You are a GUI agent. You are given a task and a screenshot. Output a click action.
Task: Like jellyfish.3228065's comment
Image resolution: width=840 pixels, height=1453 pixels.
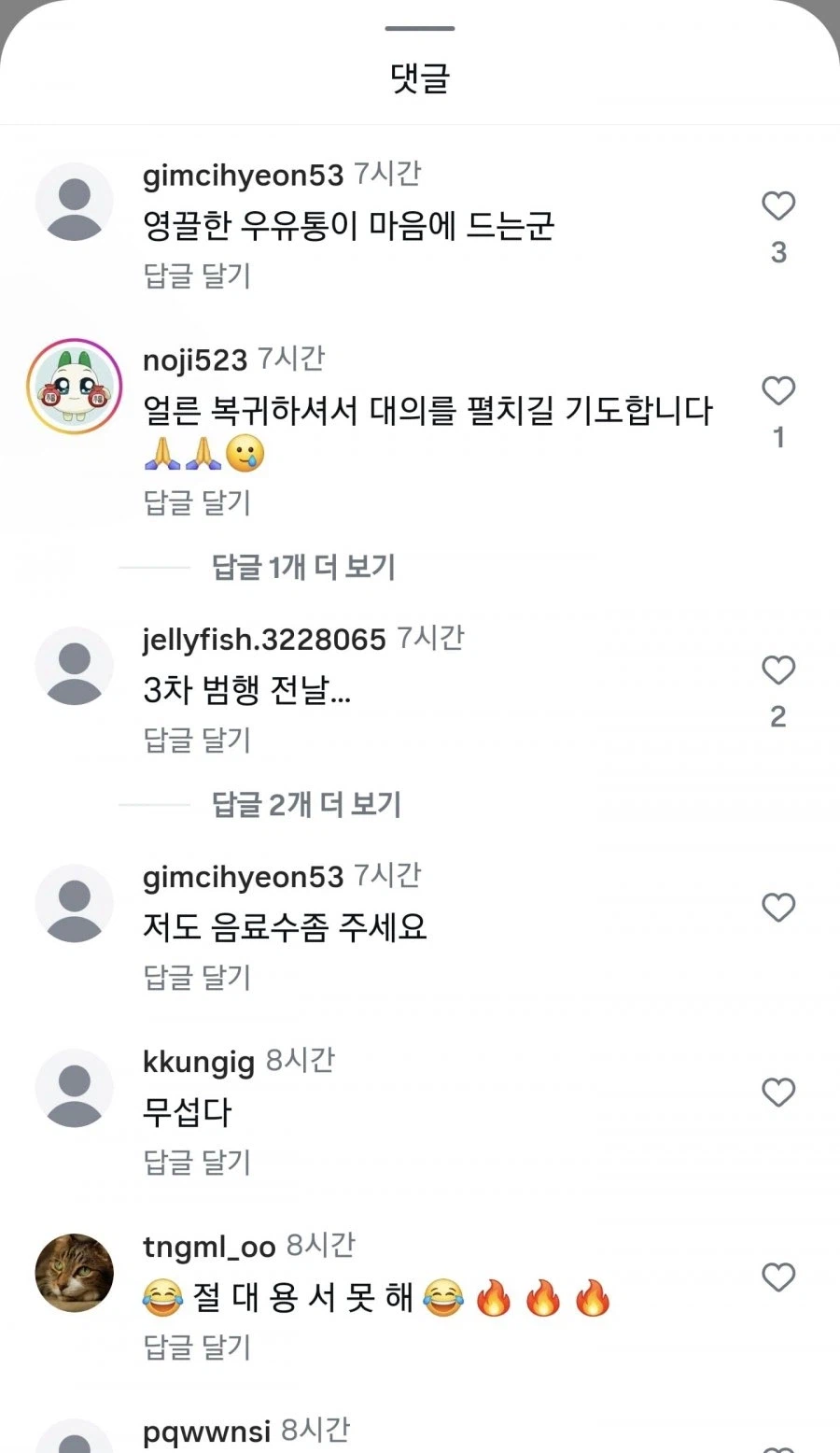point(778,670)
